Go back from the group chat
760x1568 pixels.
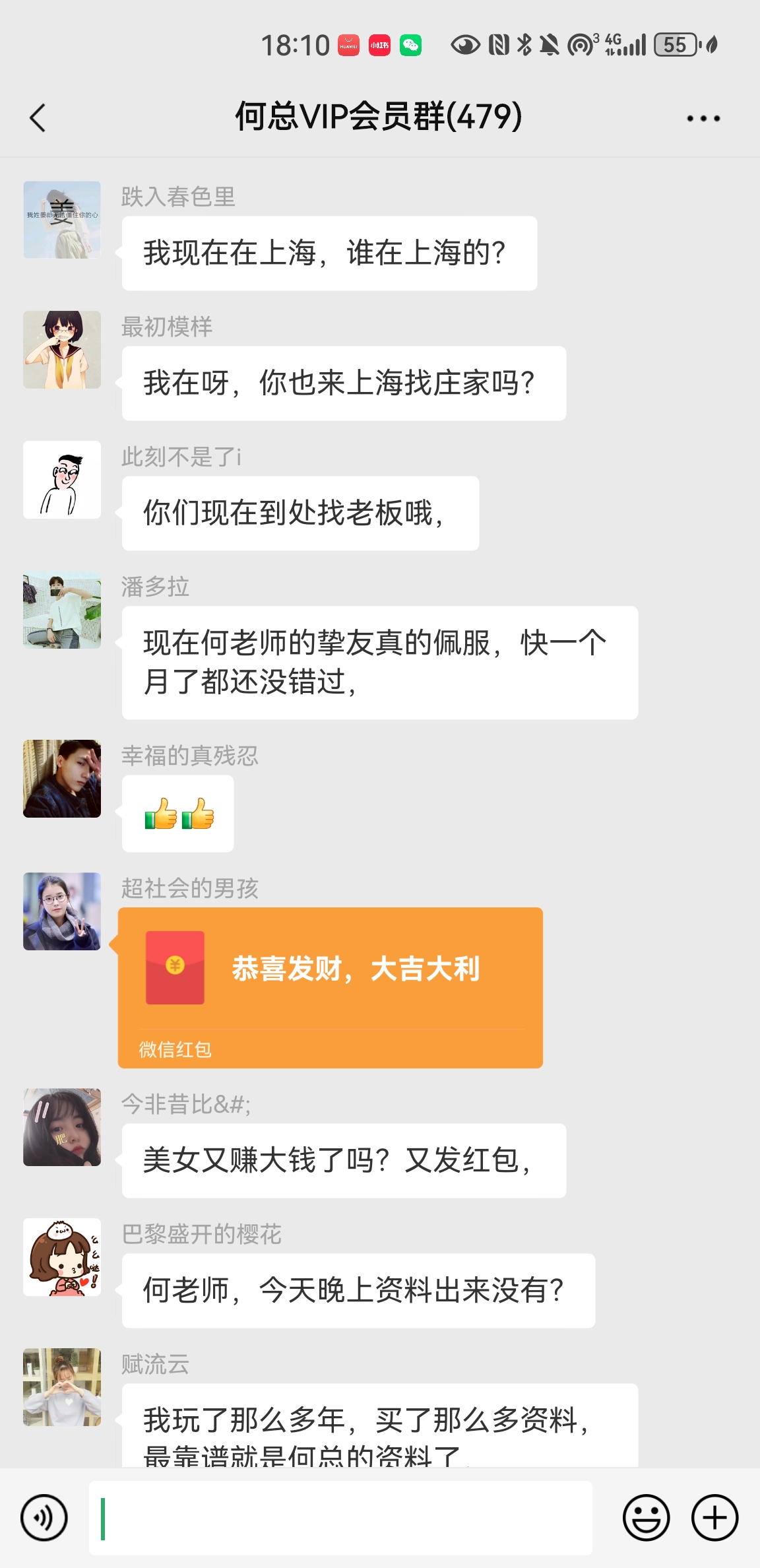38,118
